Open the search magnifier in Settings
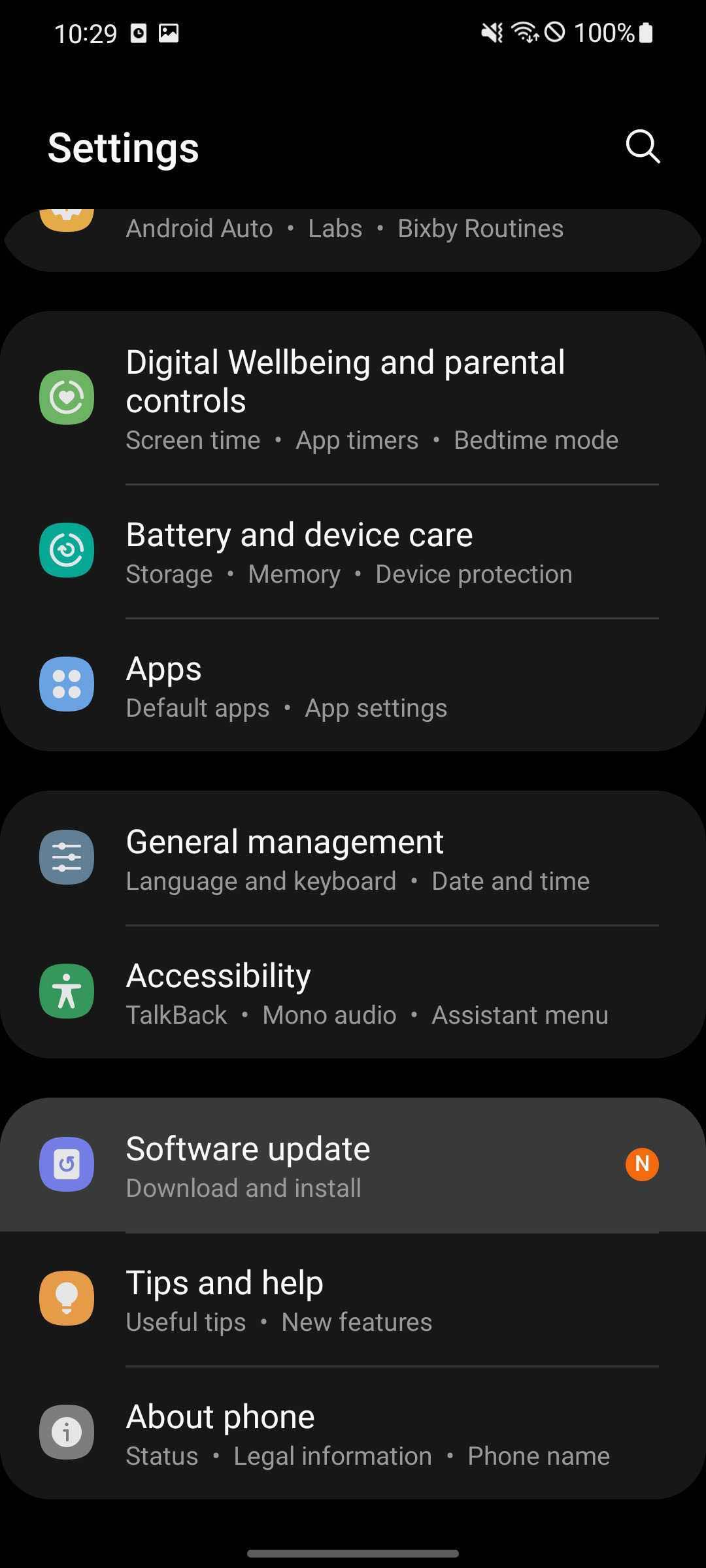This screenshot has height=1568, width=706. point(642,146)
